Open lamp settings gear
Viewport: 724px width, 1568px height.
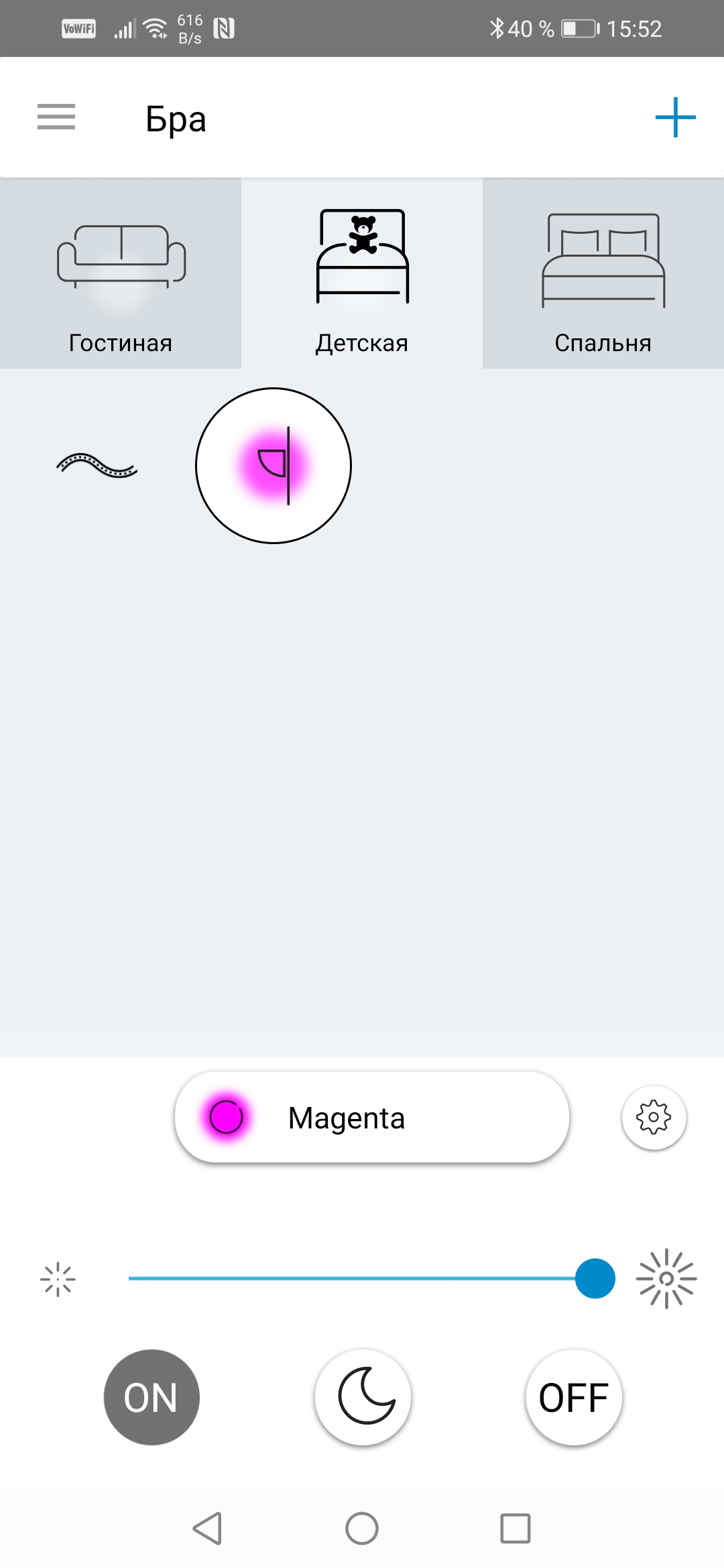click(654, 1117)
